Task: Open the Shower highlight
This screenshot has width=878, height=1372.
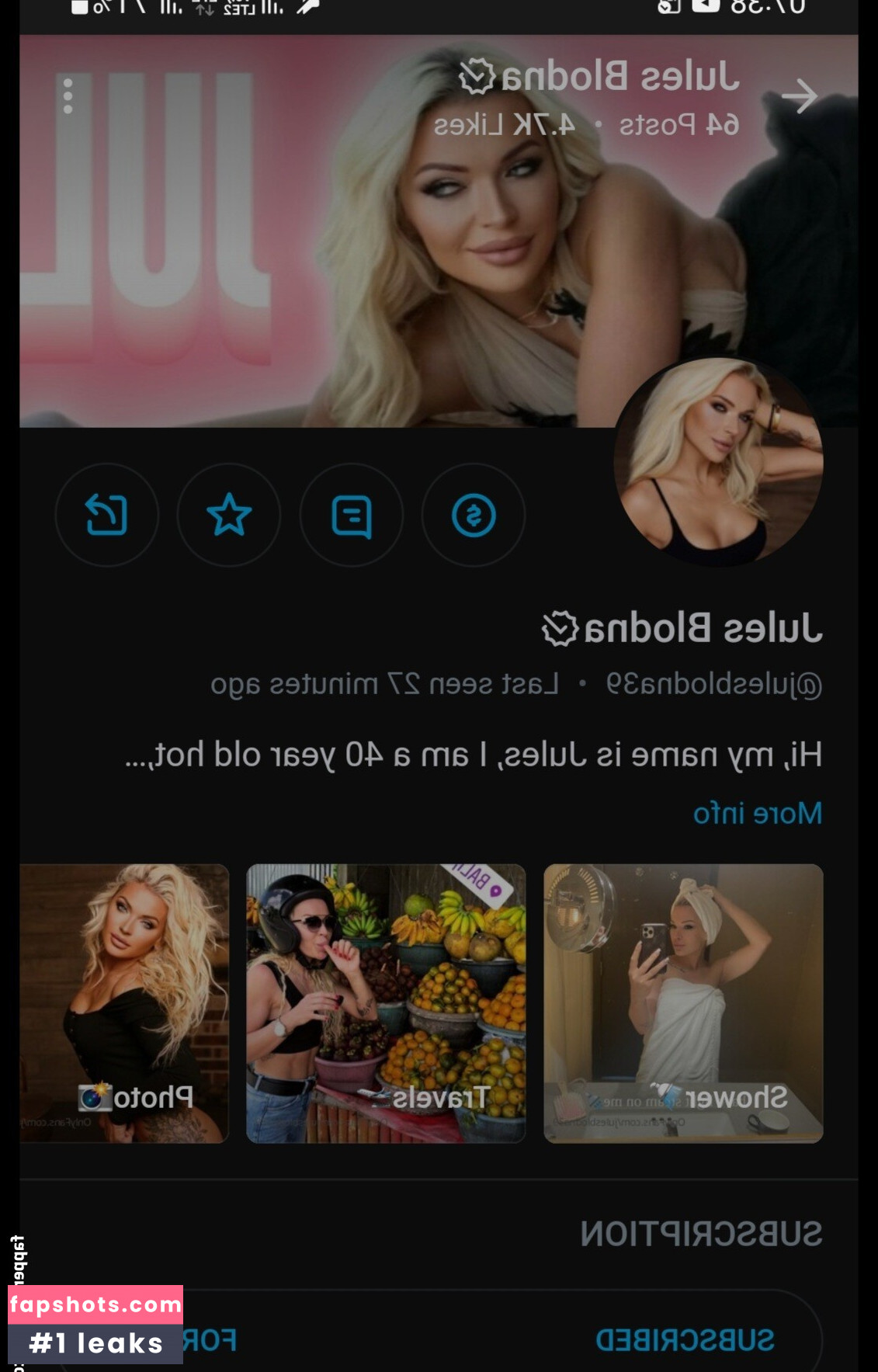Action: (683, 1002)
